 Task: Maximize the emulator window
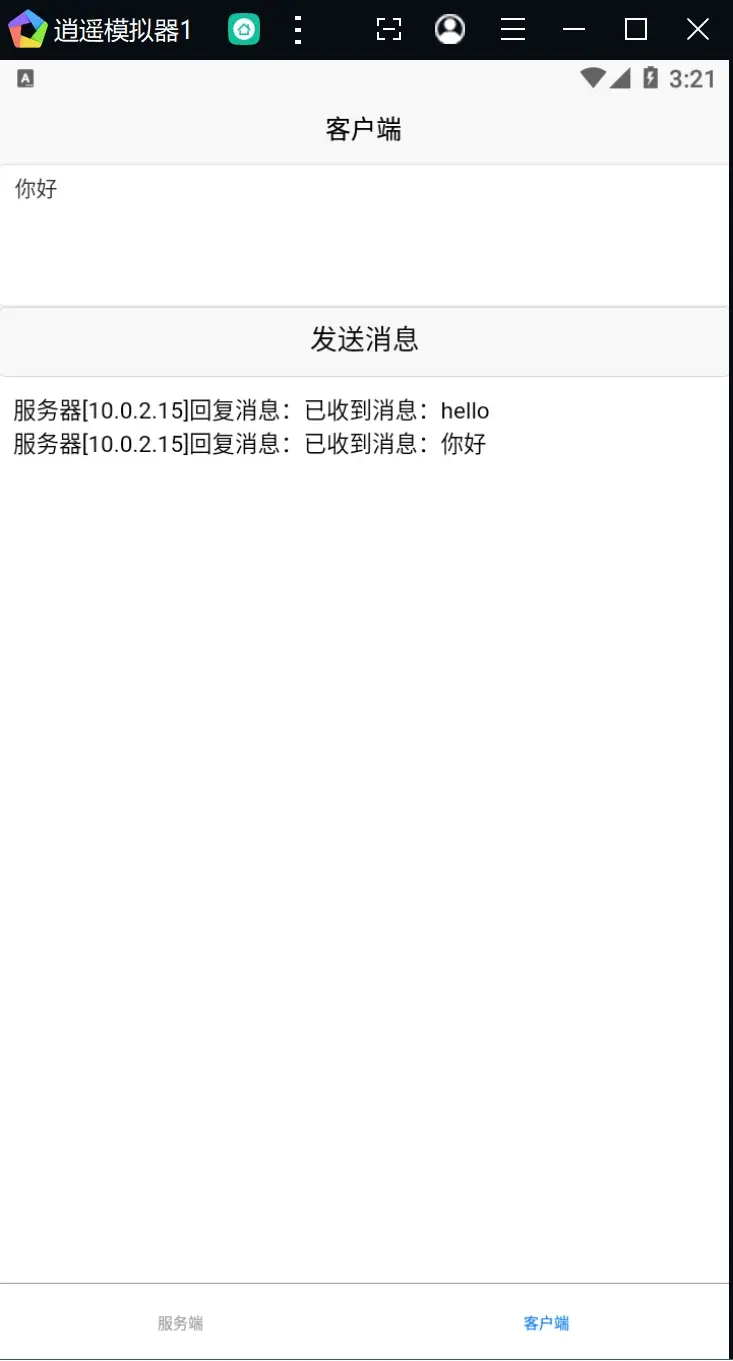pos(636,30)
